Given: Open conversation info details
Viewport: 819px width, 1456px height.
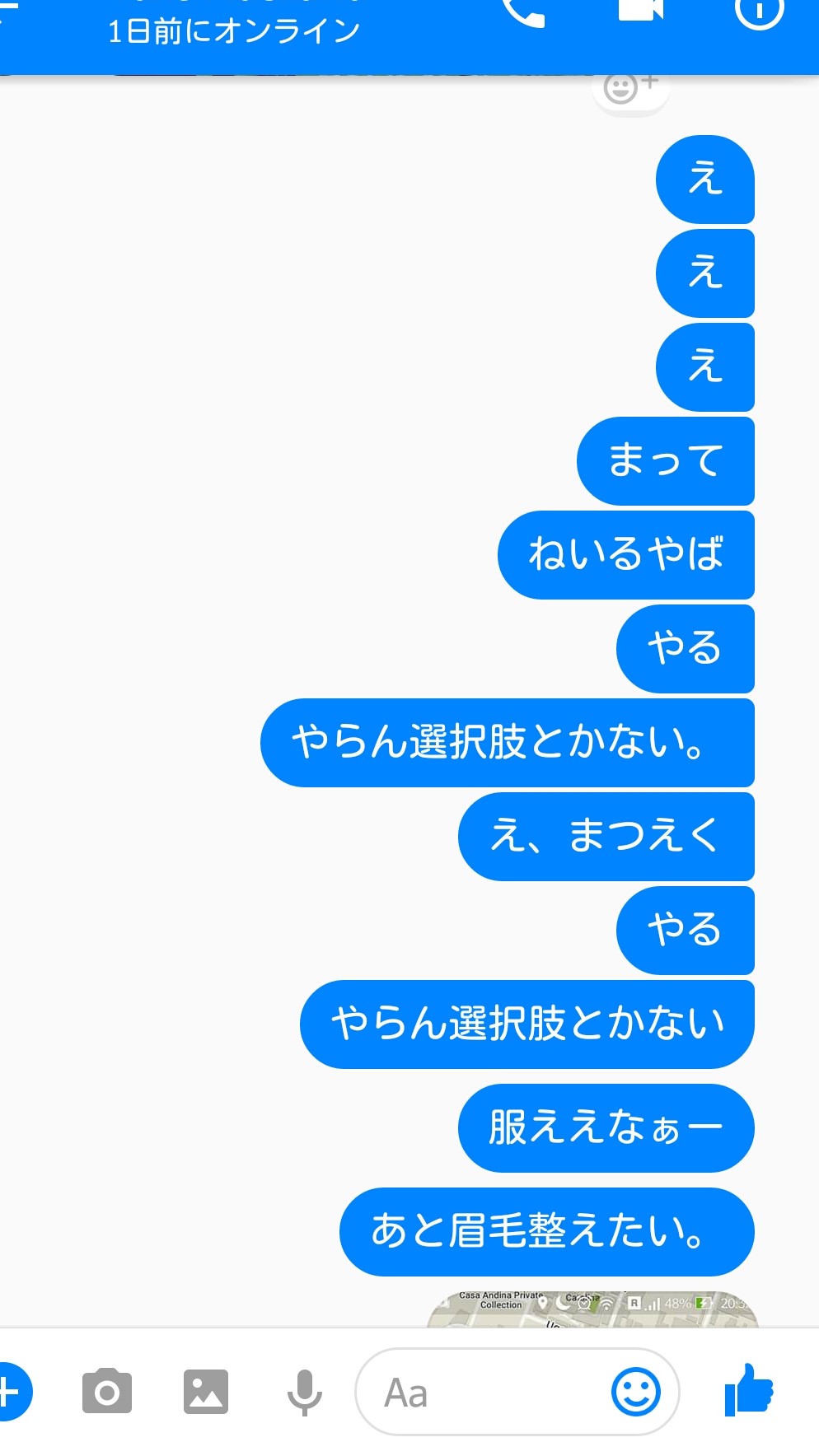Looking at the screenshot, I should click(x=759, y=12).
